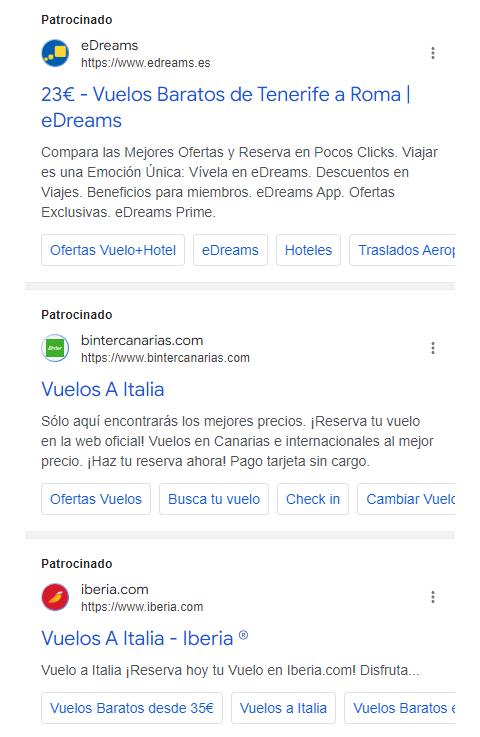Open the Vuelos A Italia Binter link
480x737 pixels.
(102, 389)
